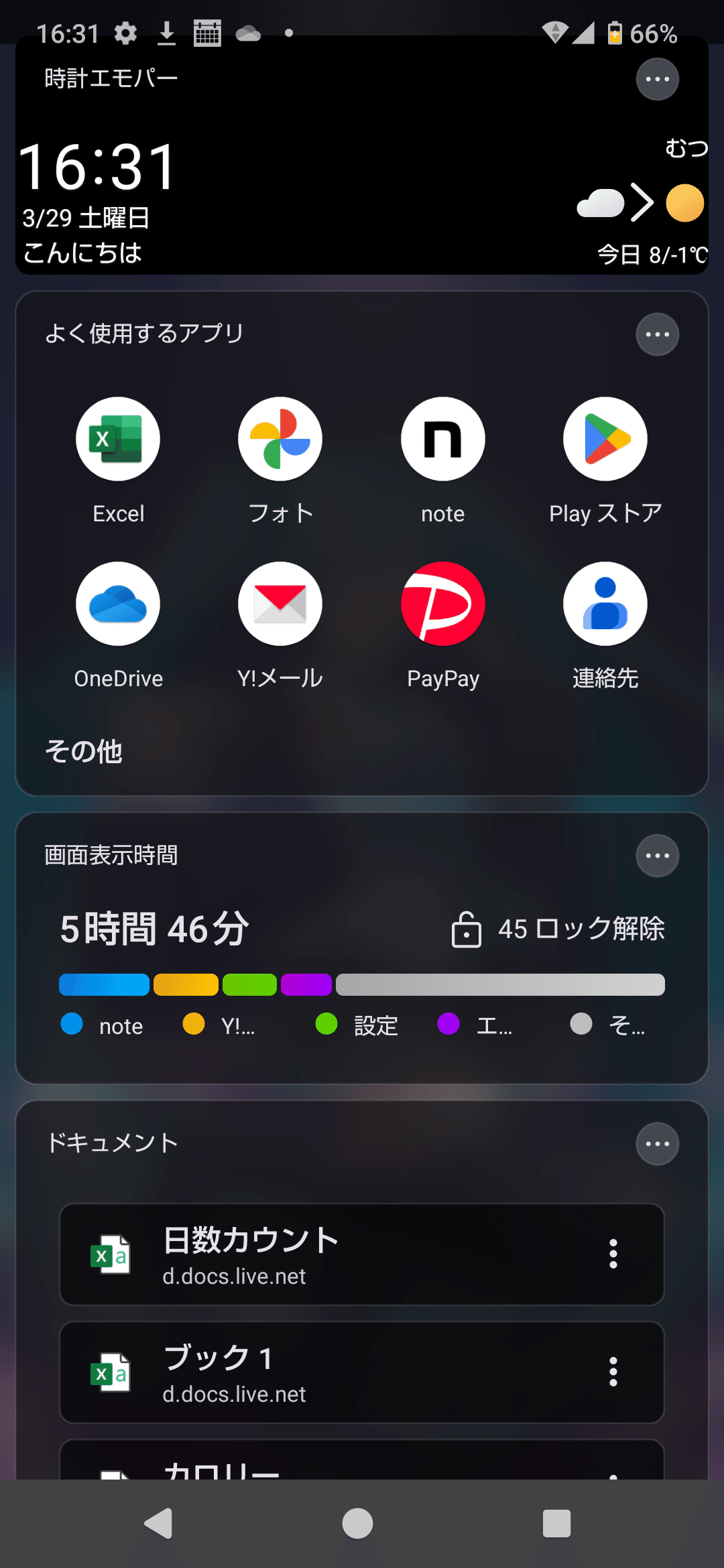Open the 連絡先 contacts app
The height and width of the screenshot is (1568, 724).
tap(605, 603)
